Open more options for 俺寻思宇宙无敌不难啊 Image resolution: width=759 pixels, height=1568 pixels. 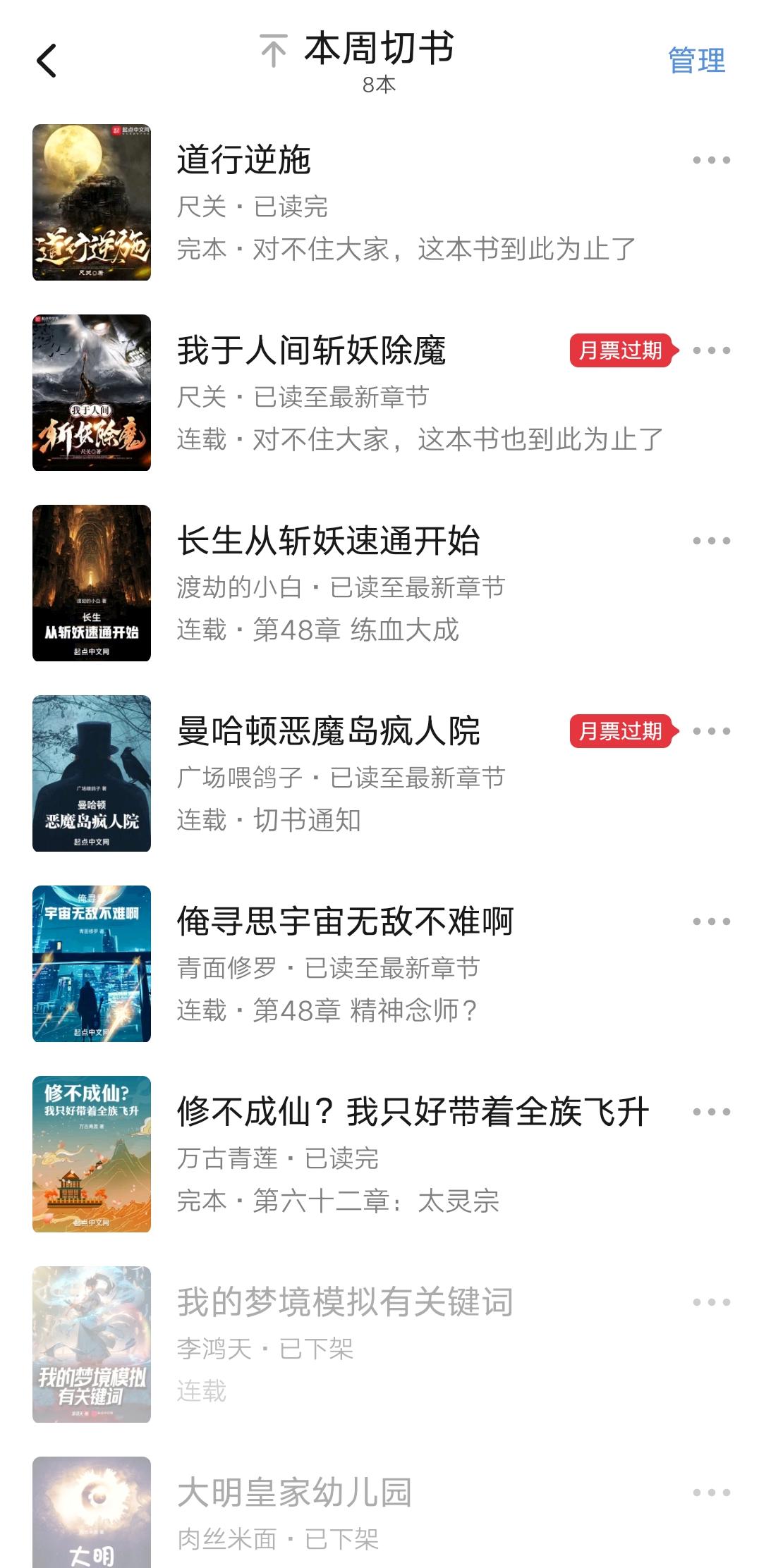click(711, 921)
